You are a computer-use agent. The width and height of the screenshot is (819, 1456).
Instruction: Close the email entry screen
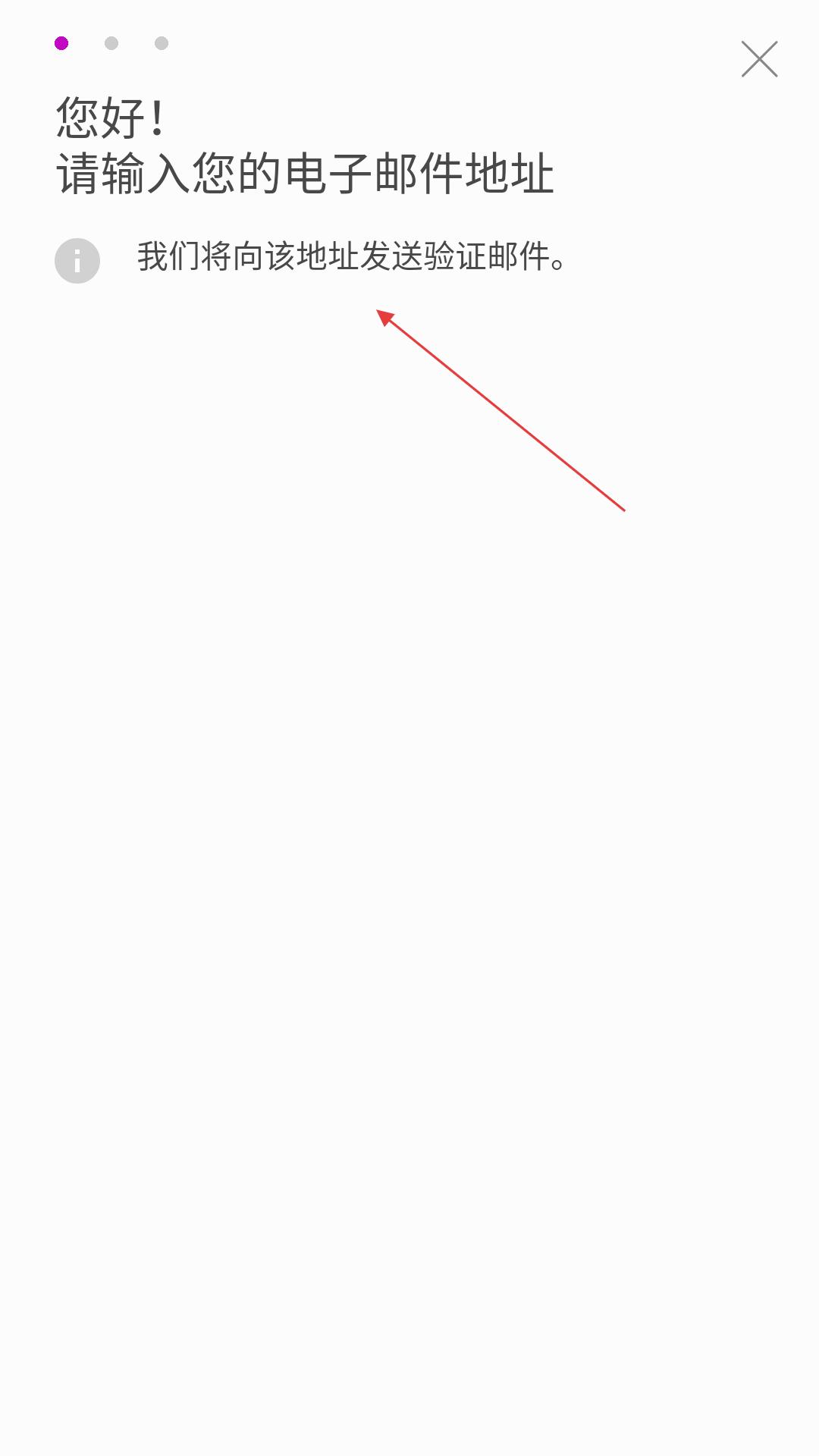pyautogui.click(x=759, y=59)
